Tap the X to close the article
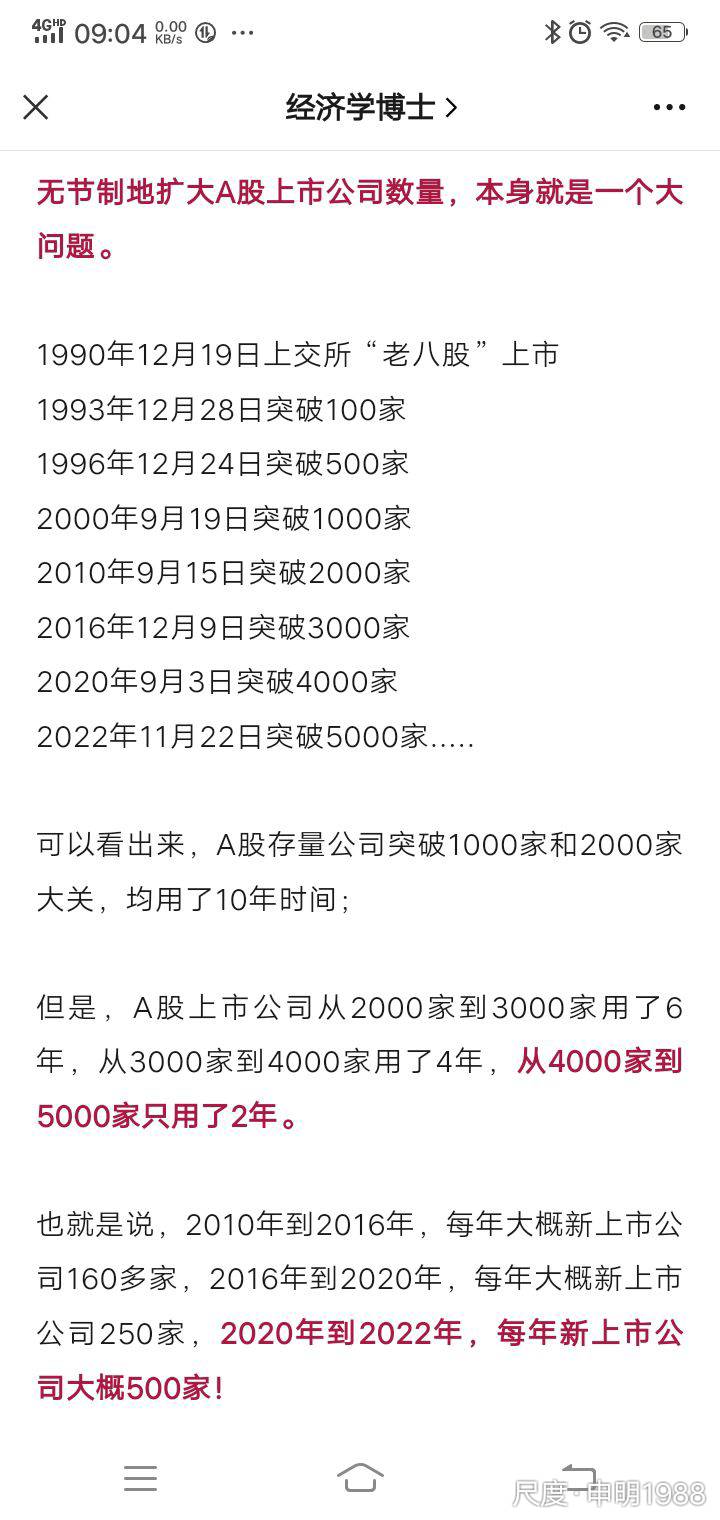 coord(36,106)
